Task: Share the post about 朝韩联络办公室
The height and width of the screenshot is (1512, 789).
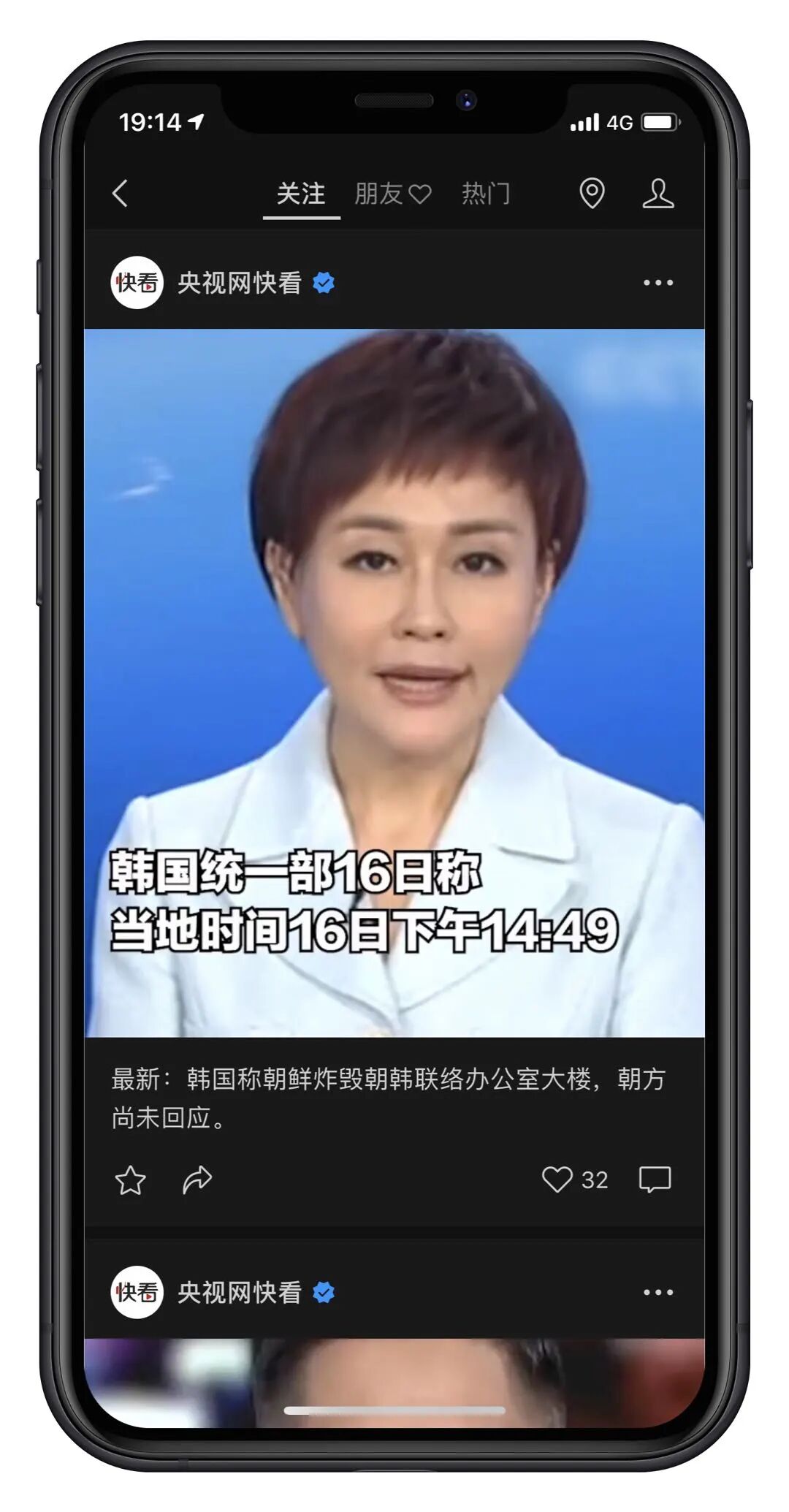Action: click(x=197, y=1179)
